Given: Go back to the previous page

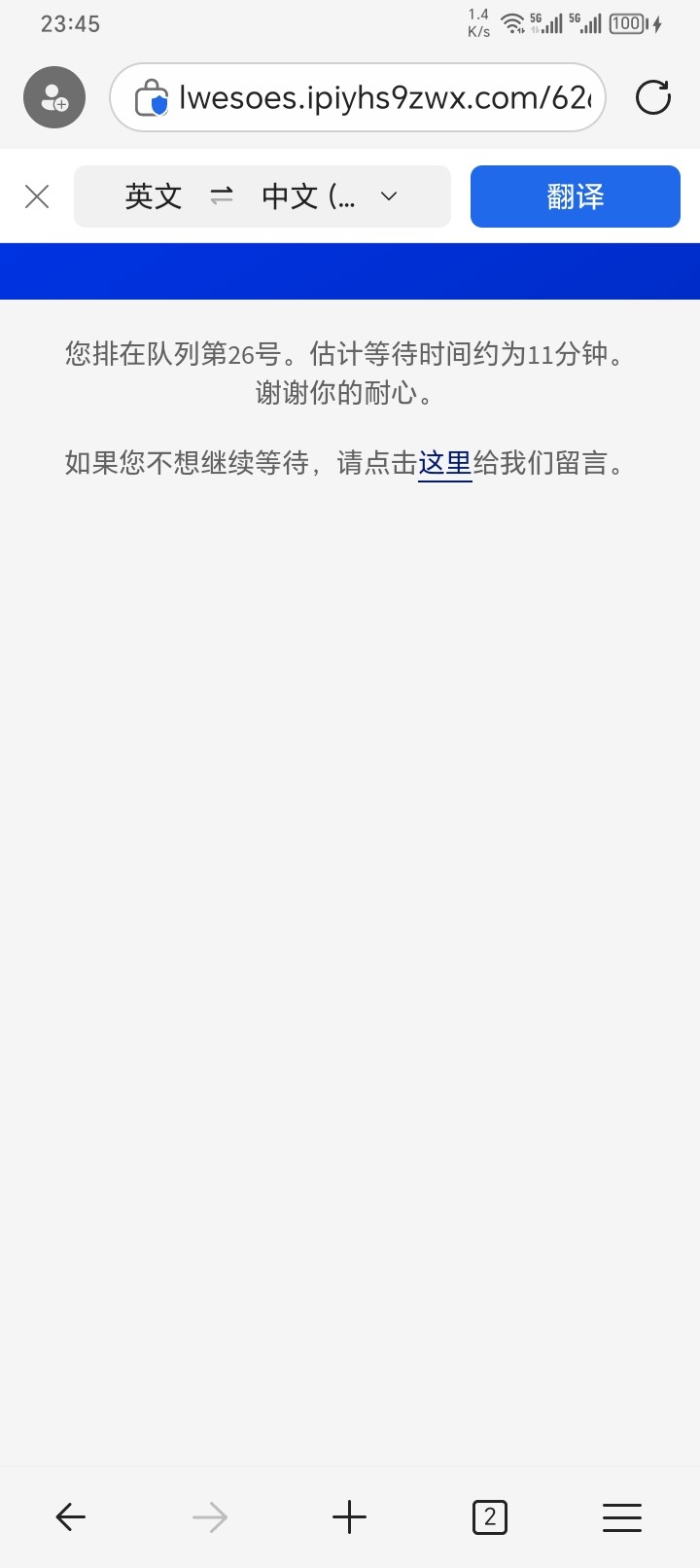Looking at the screenshot, I should click(x=70, y=1516).
